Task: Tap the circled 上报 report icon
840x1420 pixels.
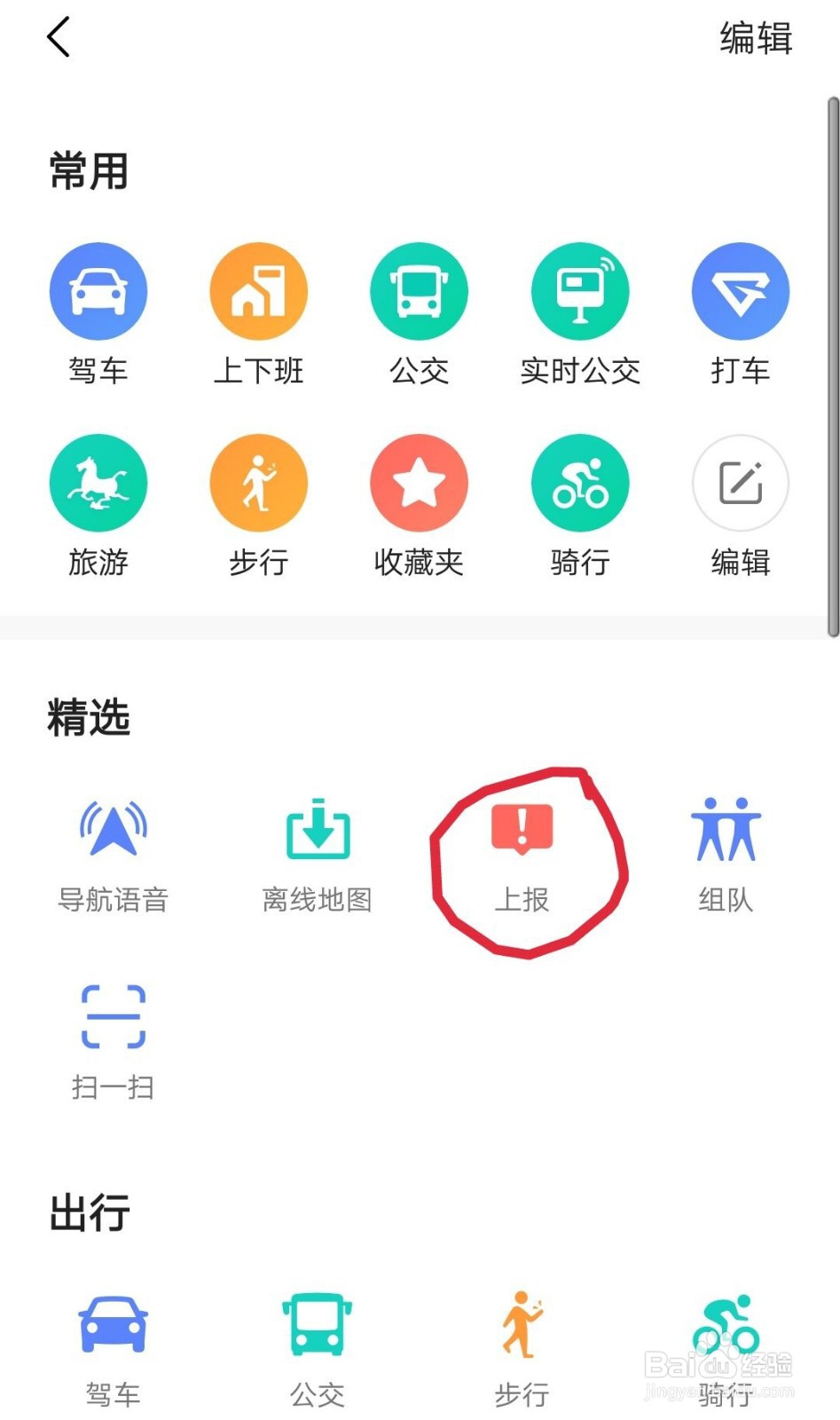Action: point(522,830)
